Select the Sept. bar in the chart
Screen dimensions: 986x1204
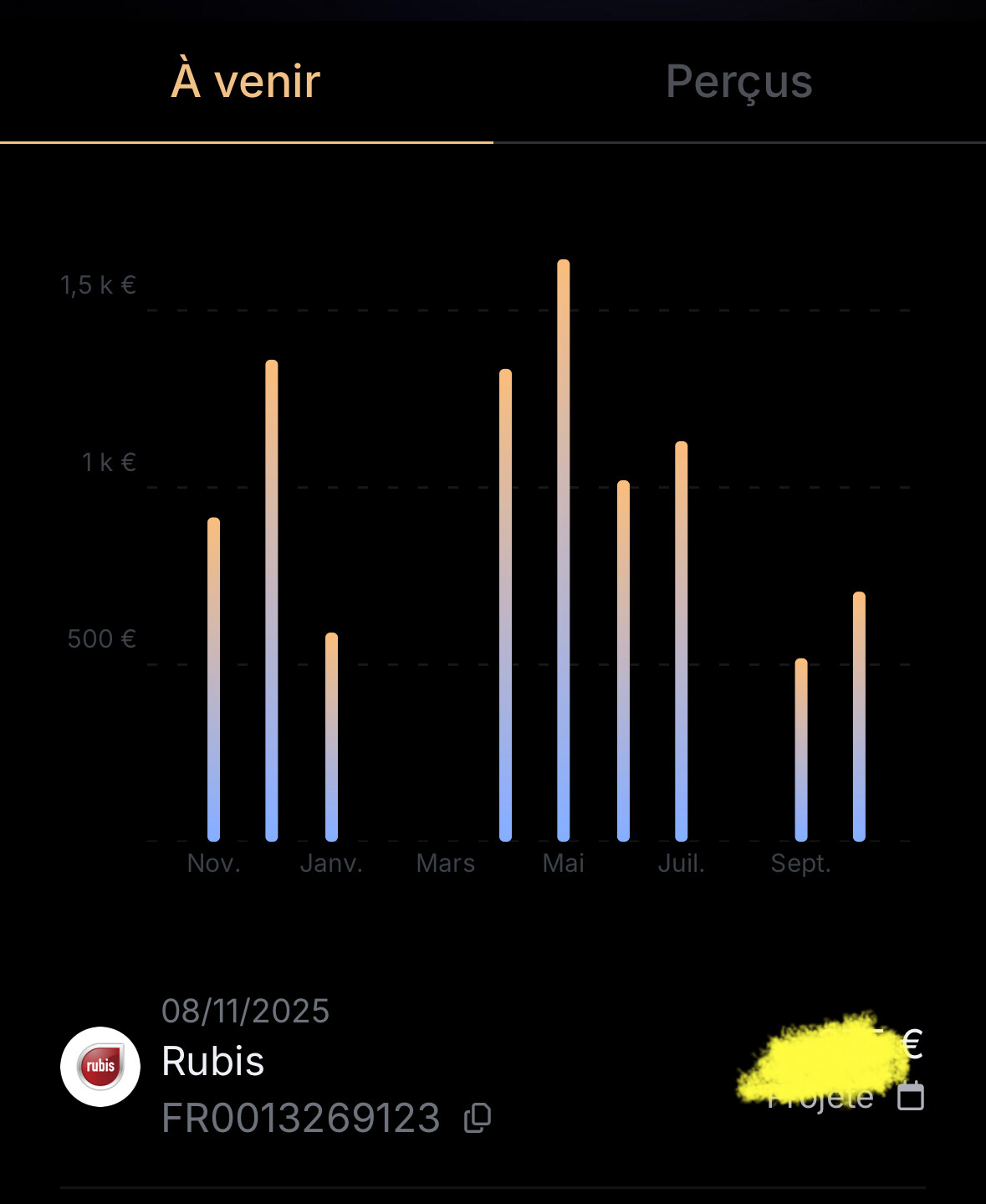click(x=801, y=750)
